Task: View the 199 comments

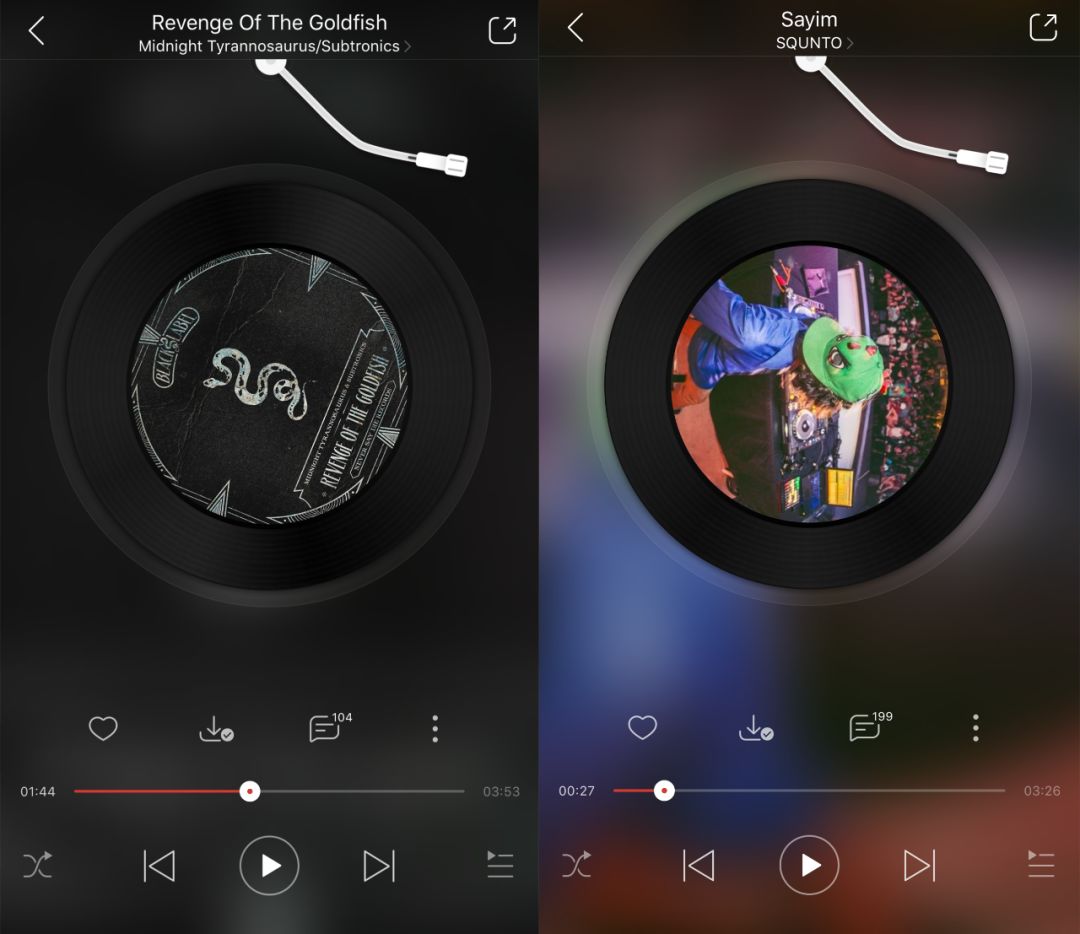Action: click(865, 728)
